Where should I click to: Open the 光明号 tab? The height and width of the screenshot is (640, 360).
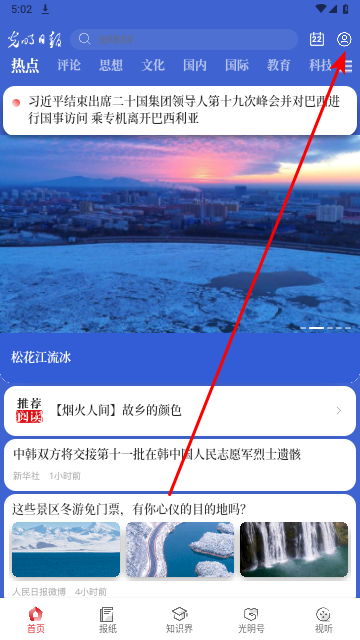tap(251, 620)
